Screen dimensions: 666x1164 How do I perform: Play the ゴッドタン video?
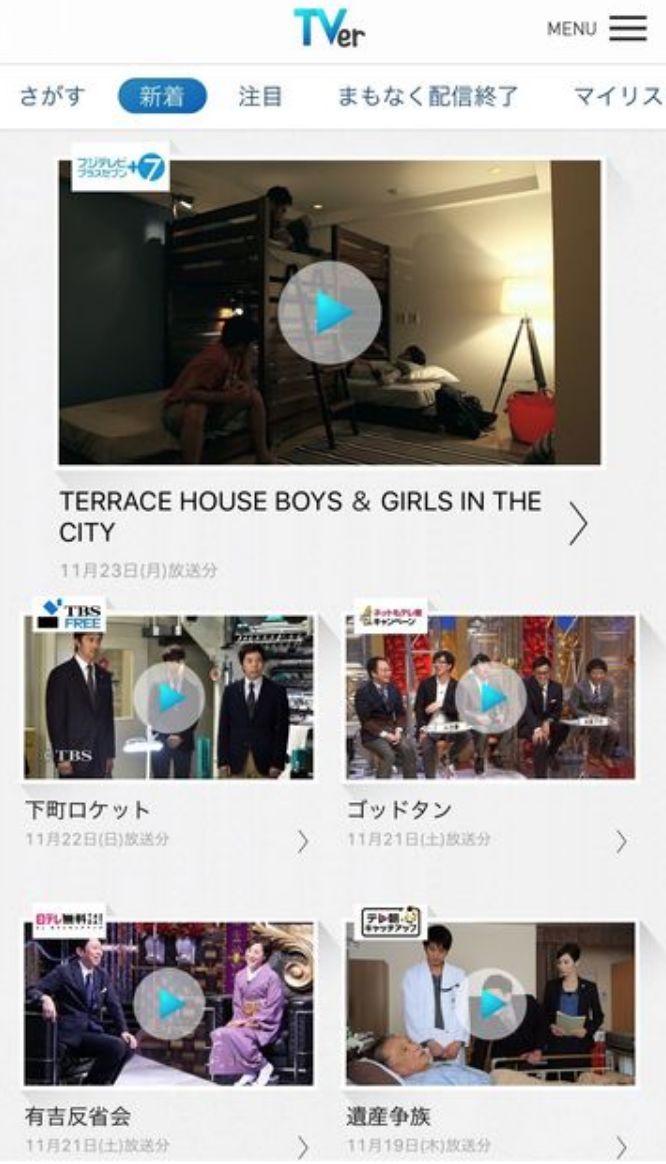coord(490,698)
